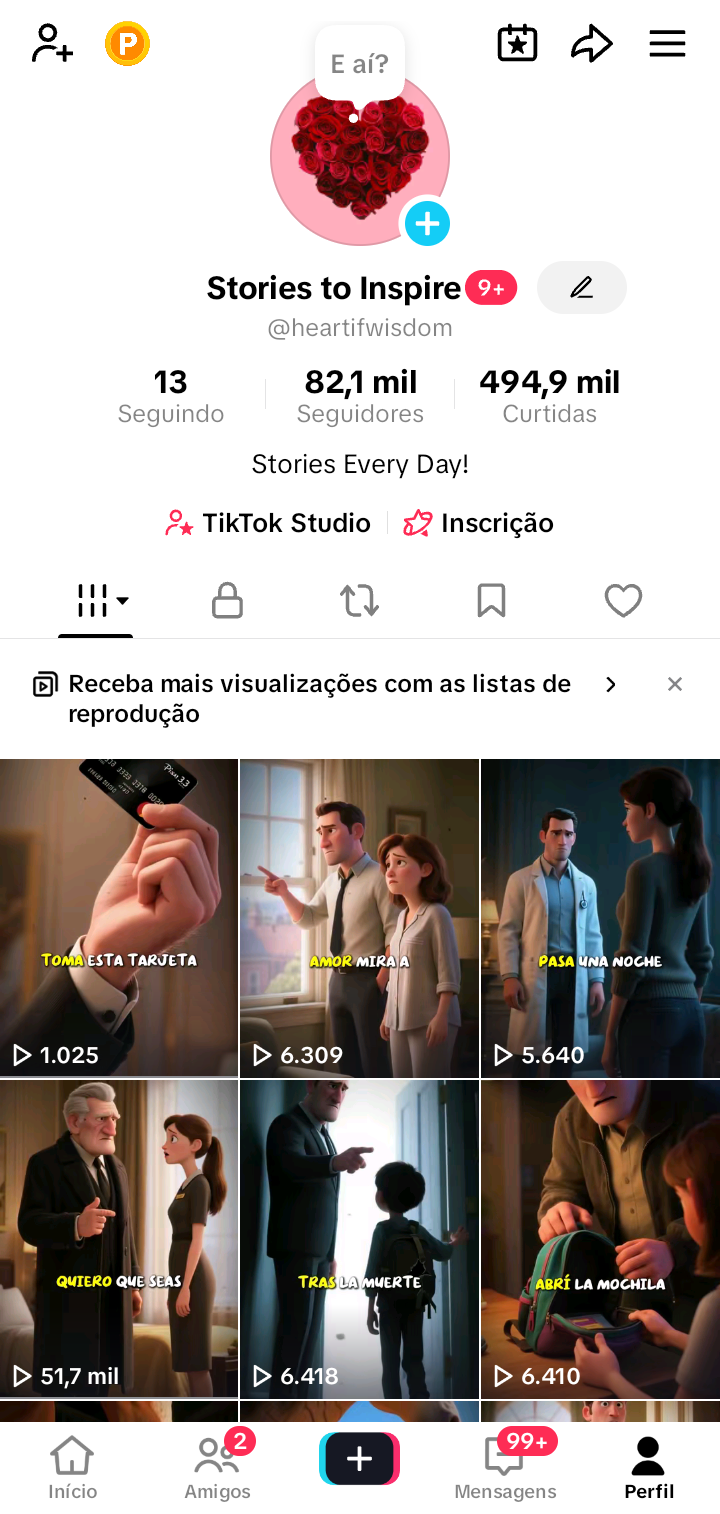Open the Inscrição link

(x=478, y=523)
